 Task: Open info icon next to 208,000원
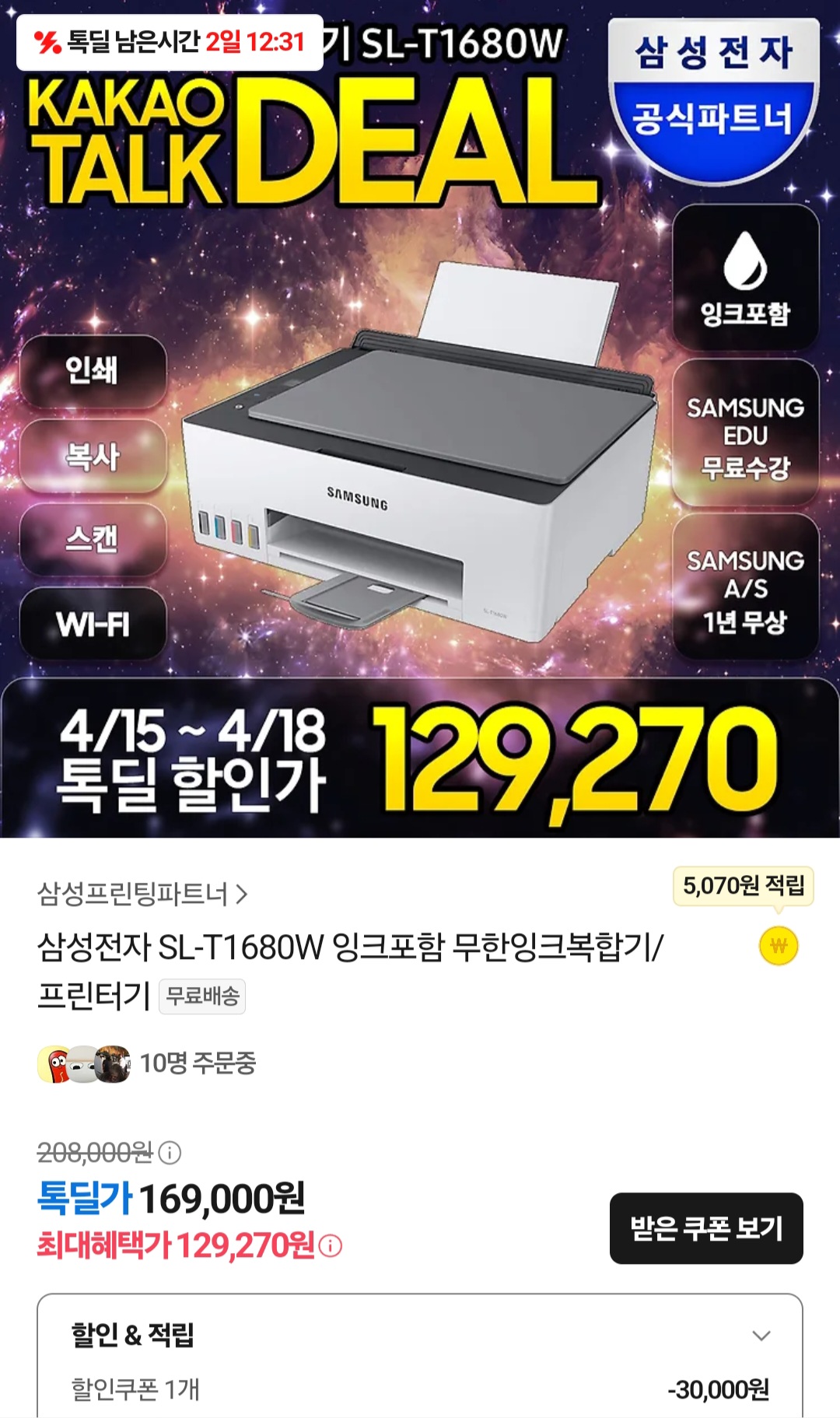(x=170, y=1152)
